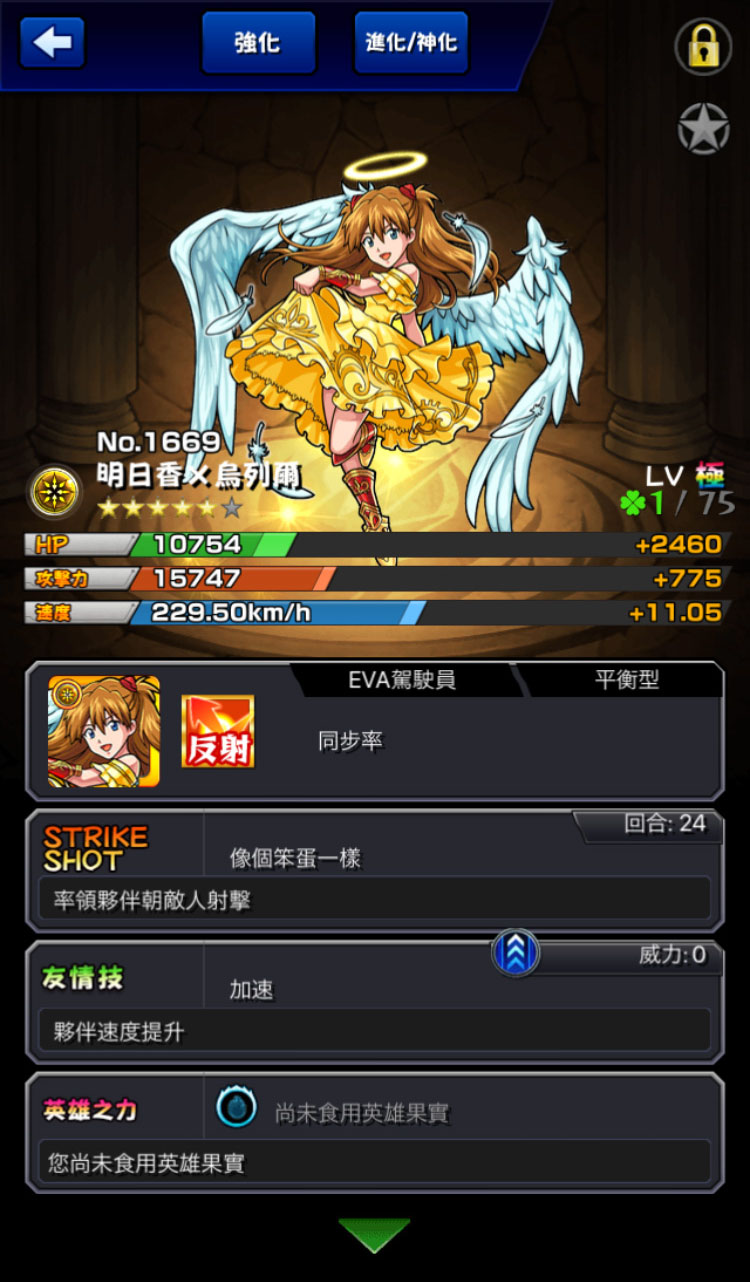The height and width of the screenshot is (1282, 750).
Task: Toggle the padlock lock icon
Action: point(703,46)
